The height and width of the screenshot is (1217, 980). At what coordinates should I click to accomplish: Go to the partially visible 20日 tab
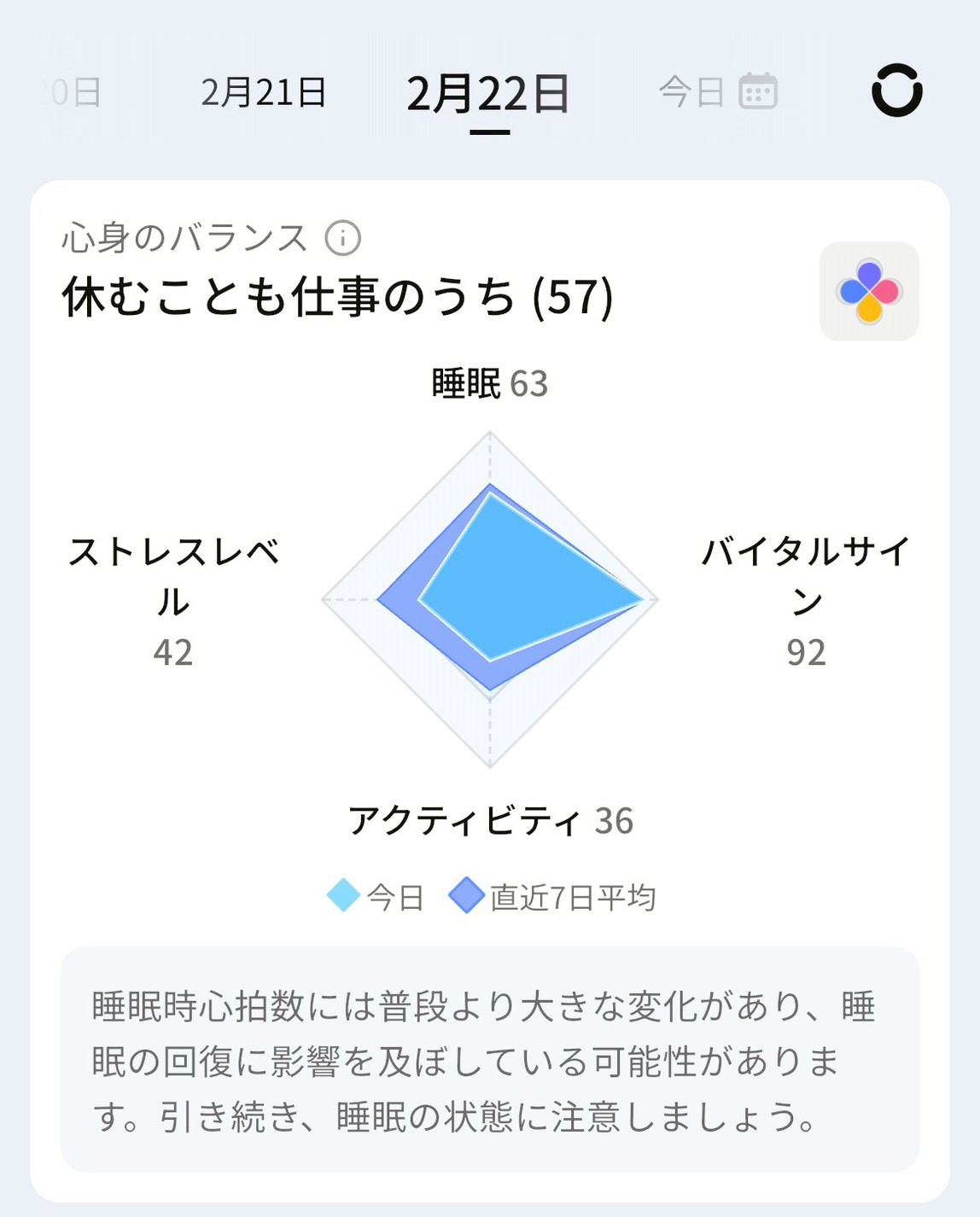(x=74, y=92)
